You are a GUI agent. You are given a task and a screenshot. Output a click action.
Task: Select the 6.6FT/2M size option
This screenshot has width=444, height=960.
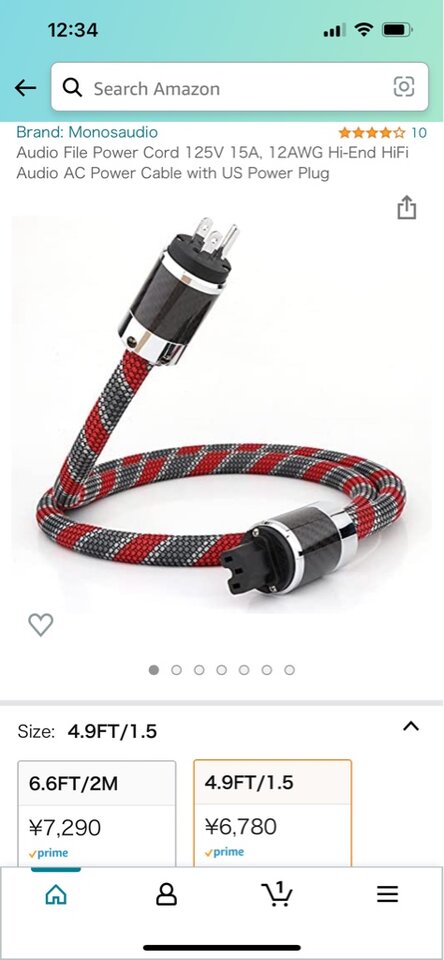[97, 814]
